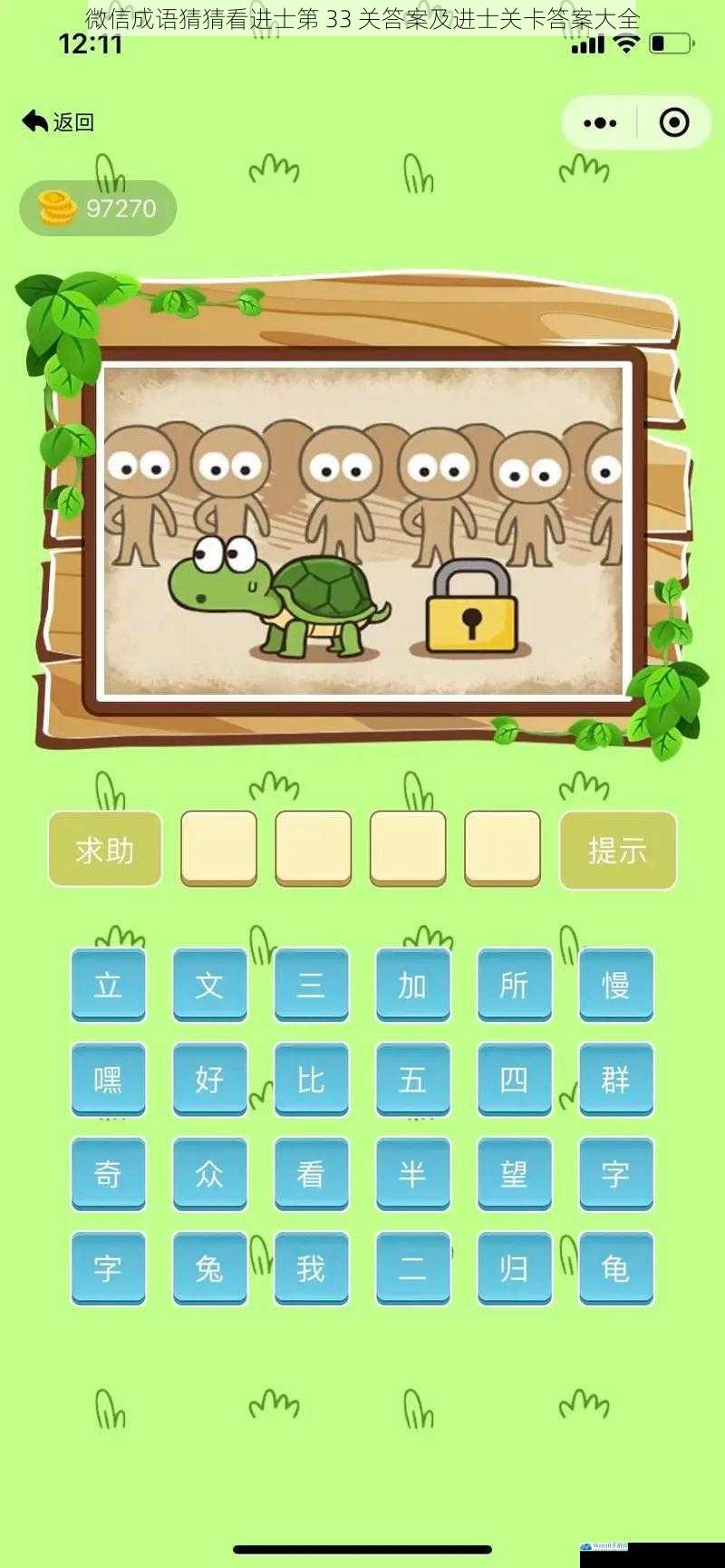This screenshot has width=725, height=1568.
Task: Pick the character tile 龟
Action: (615, 1267)
